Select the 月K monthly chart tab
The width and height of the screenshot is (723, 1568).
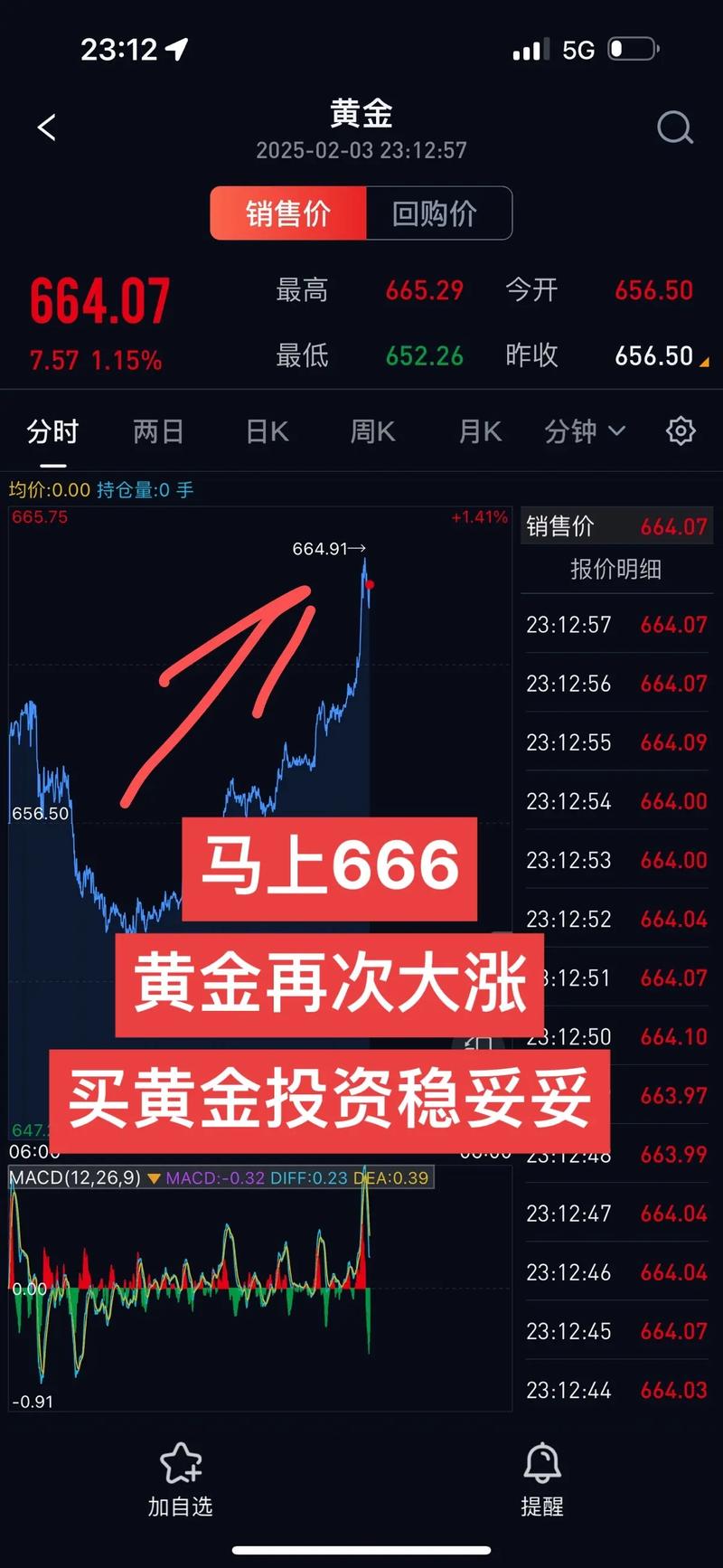479,431
